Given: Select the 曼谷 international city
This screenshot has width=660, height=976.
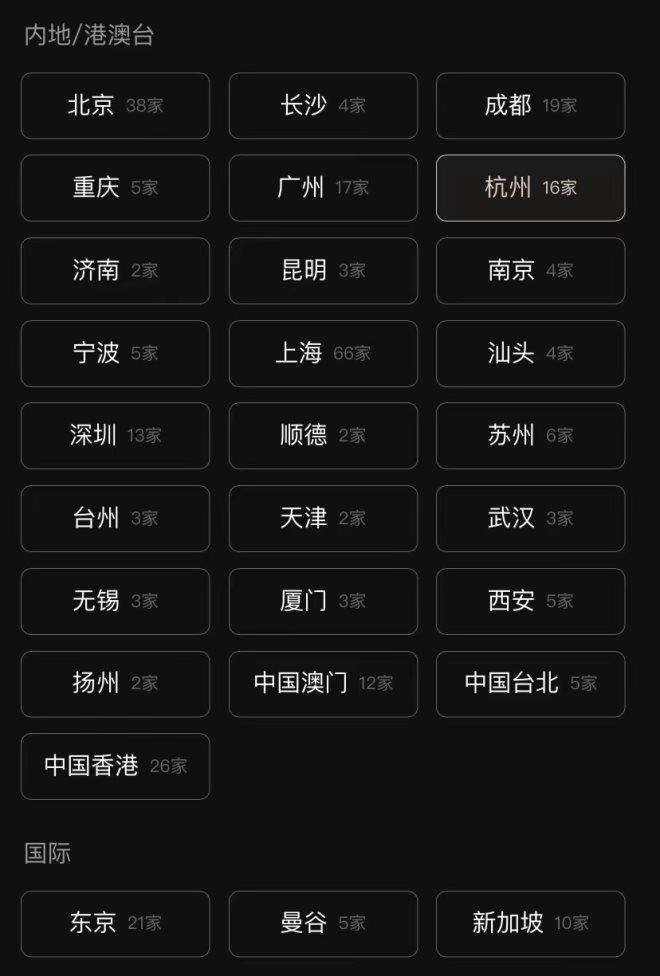Looking at the screenshot, I should [323, 924].
